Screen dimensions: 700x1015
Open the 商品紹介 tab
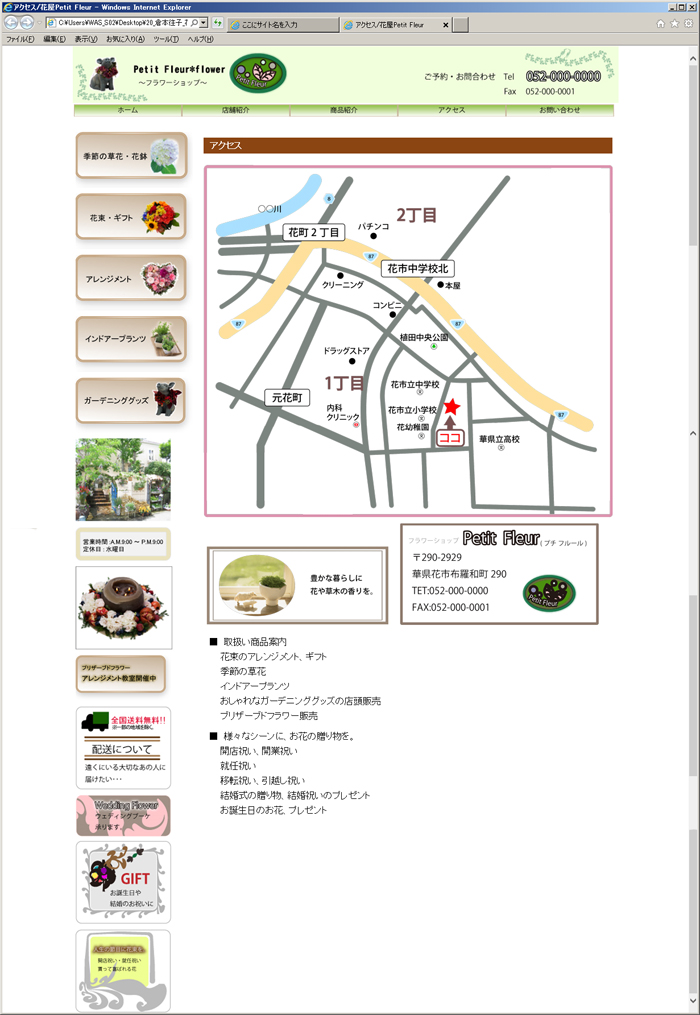click(x=343, y=110)
